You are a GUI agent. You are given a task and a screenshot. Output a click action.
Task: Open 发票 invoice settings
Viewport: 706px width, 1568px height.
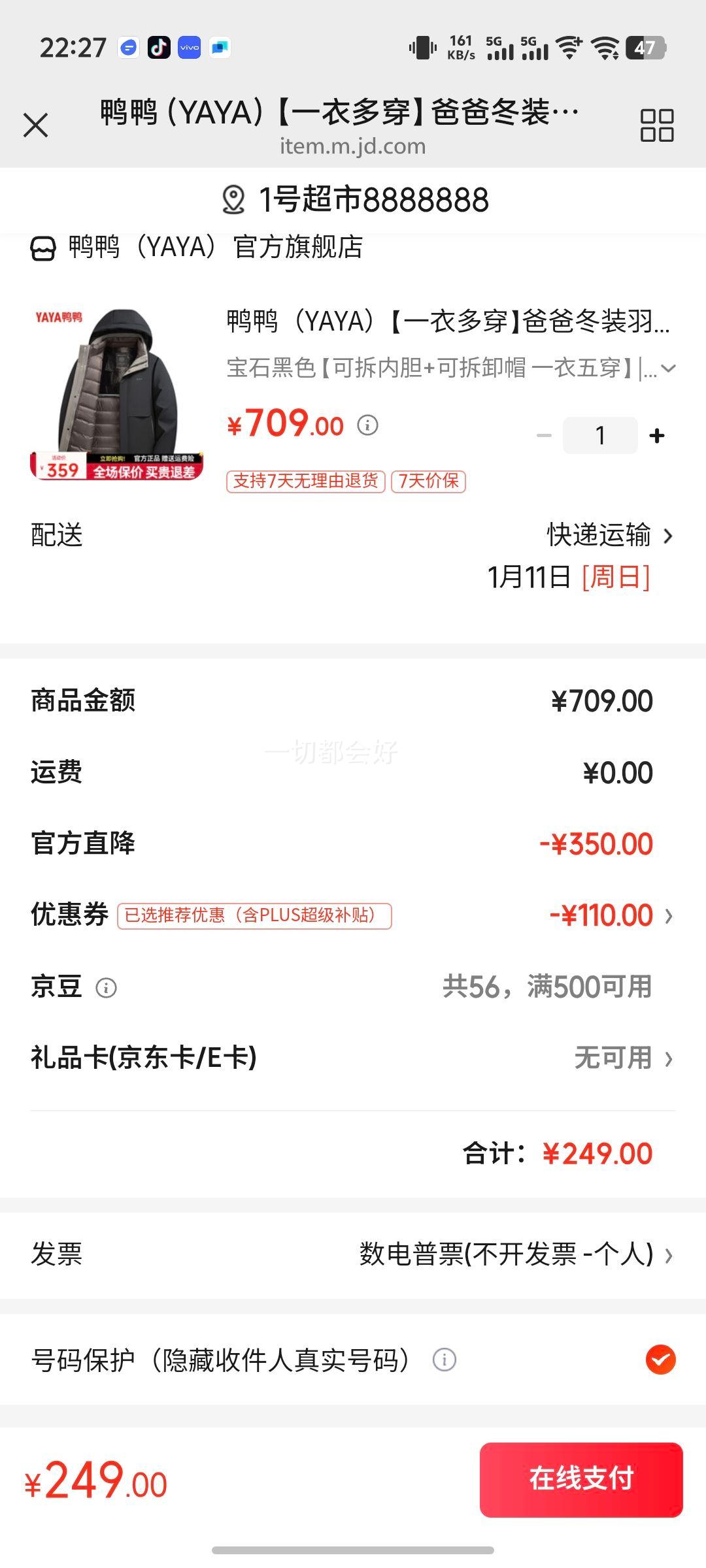click(x=353, y=1254)
